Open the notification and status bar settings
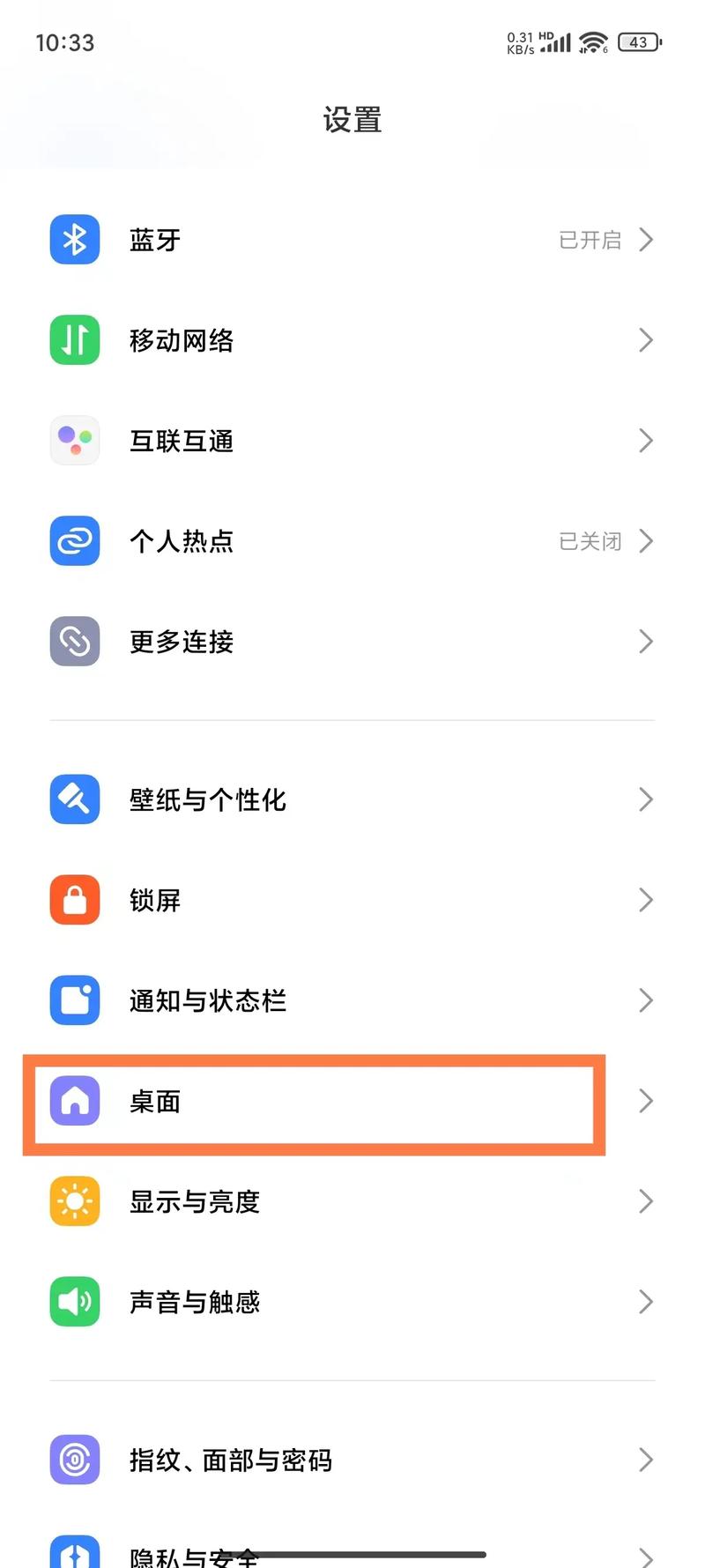This screenshot has height=1568, width=705. [x=352, y=1000]
